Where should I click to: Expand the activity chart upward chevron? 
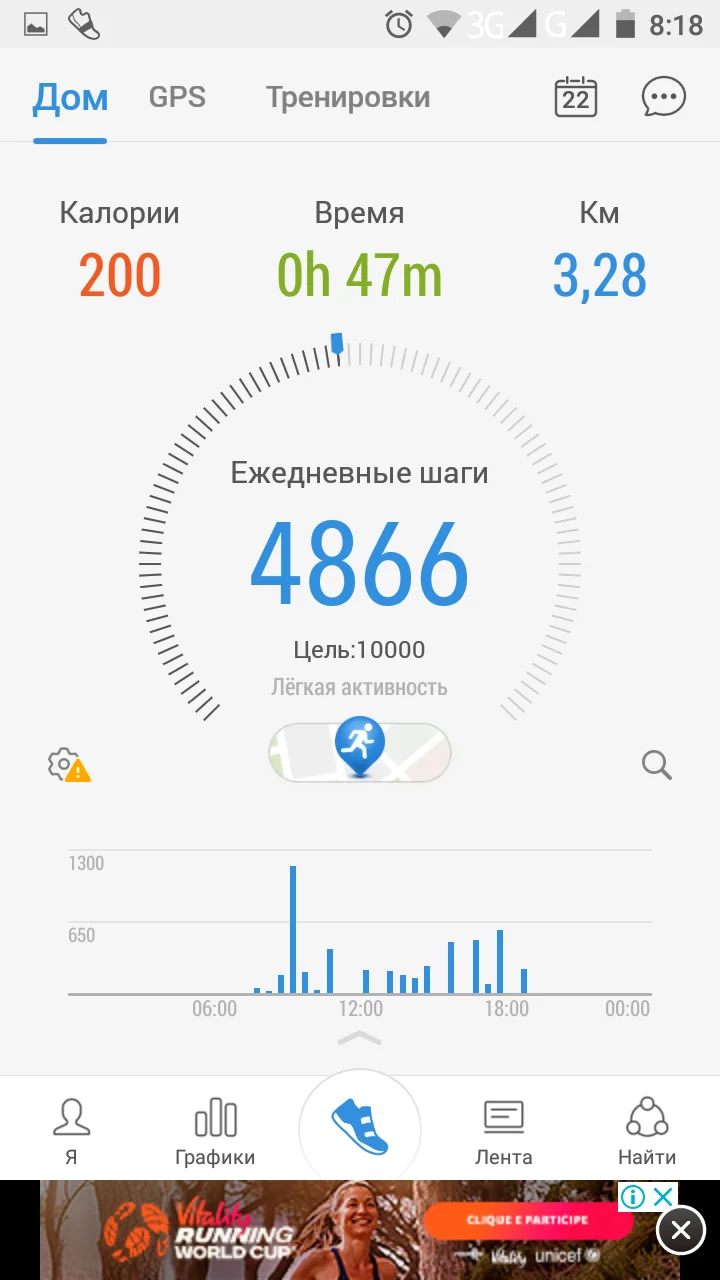(359, 1038)
